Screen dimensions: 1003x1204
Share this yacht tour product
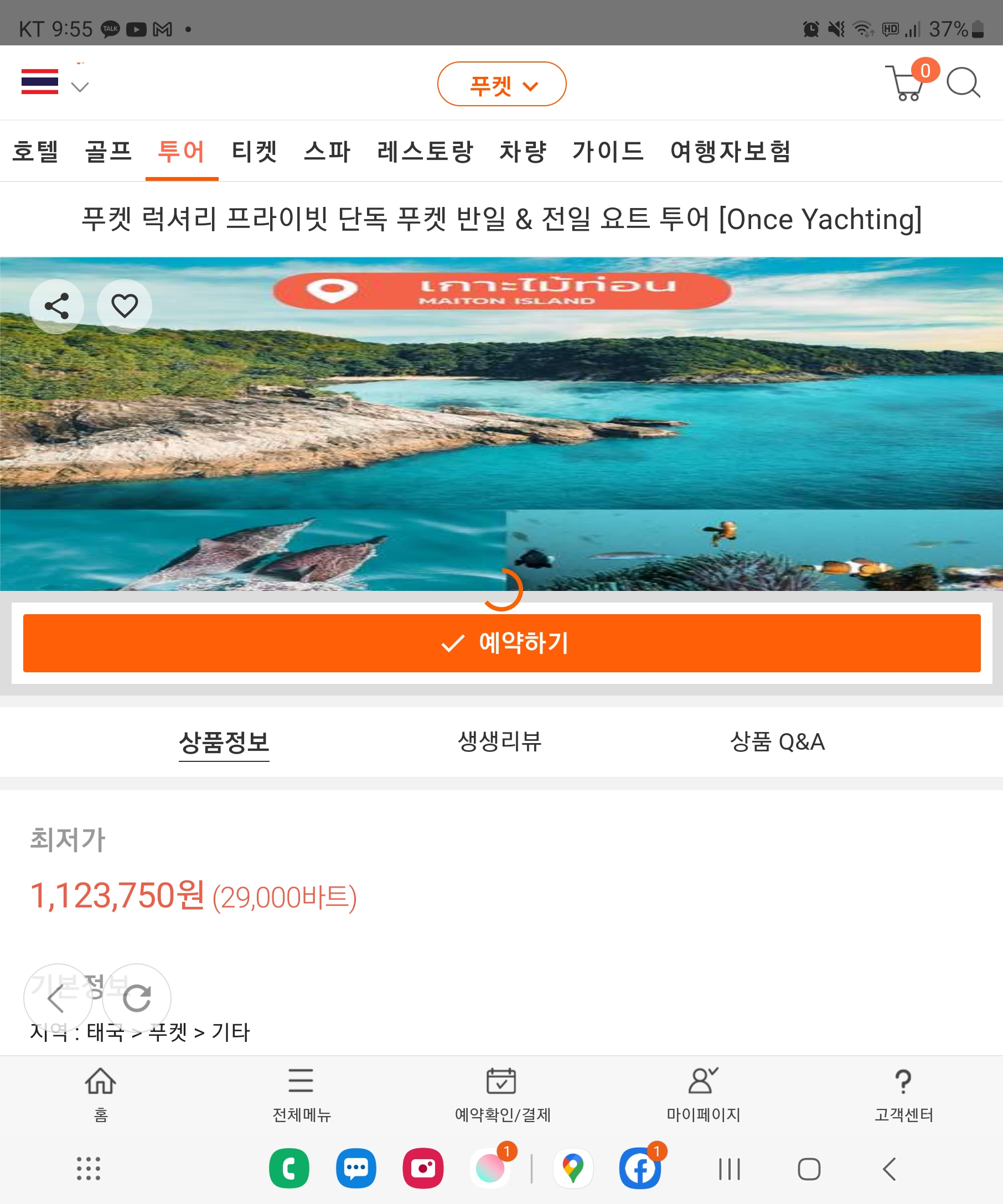[57, 306]
